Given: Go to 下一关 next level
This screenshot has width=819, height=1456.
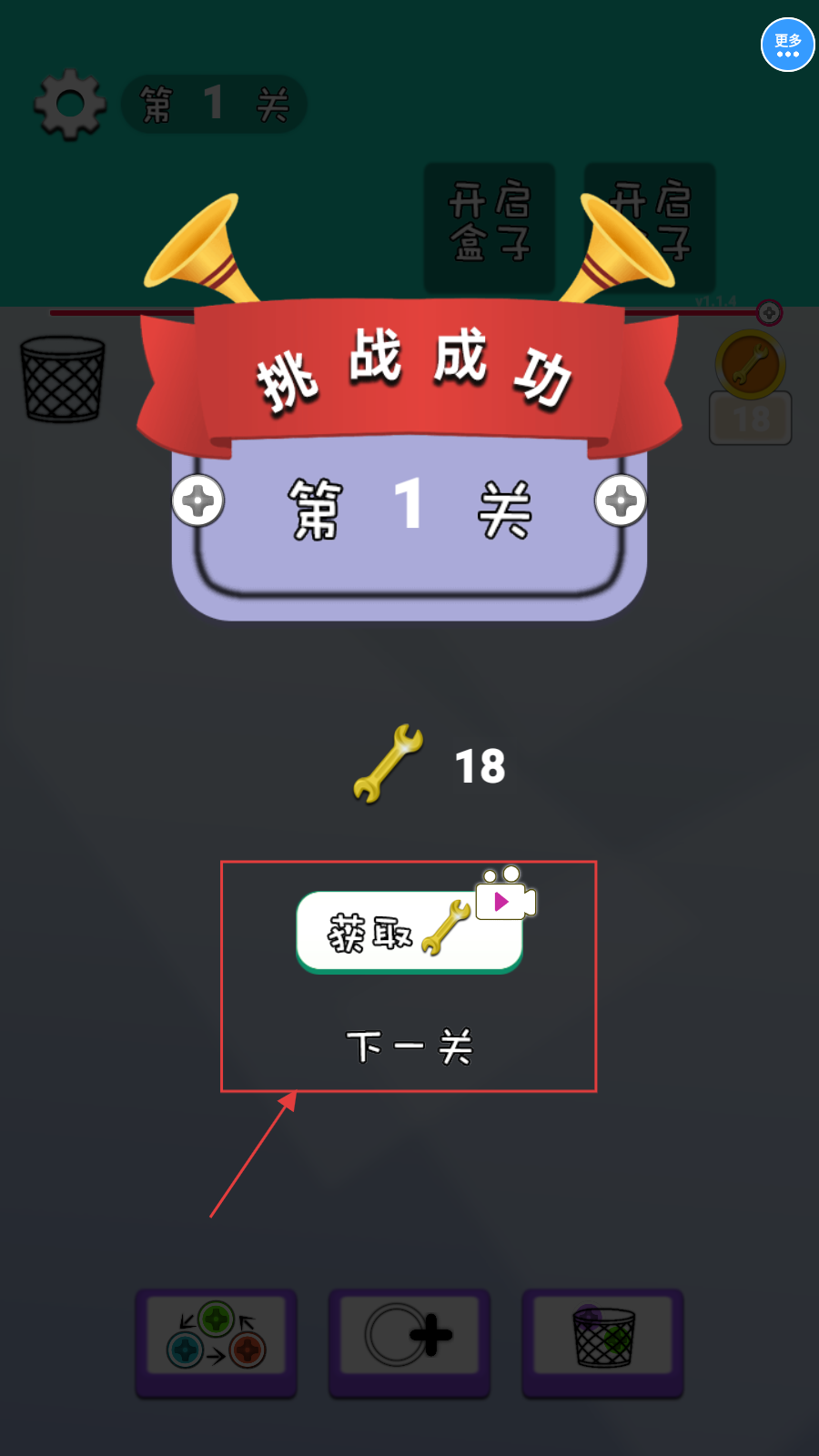Looking at the screenshot, I should click(x=409, y=1046).
